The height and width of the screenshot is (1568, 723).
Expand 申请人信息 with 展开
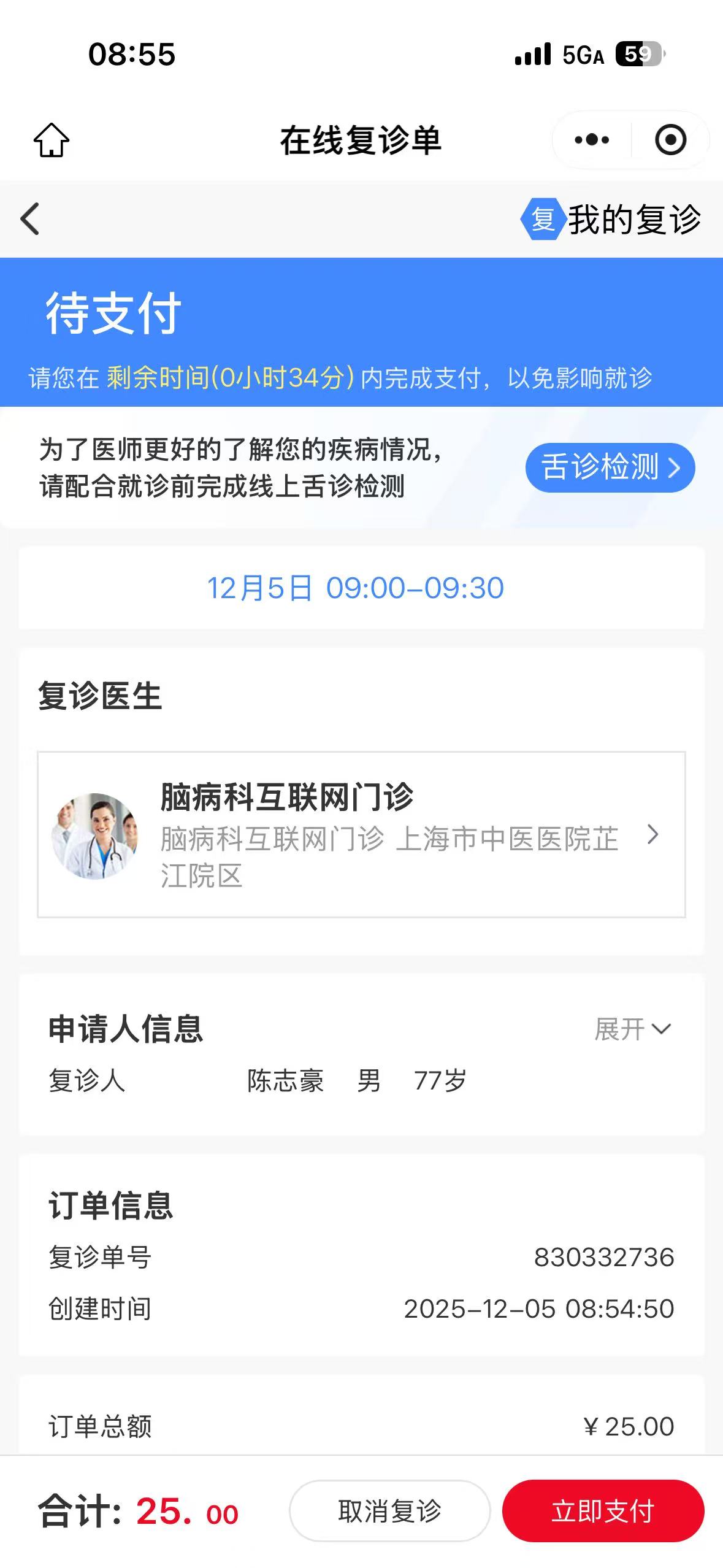point(632,1029)
